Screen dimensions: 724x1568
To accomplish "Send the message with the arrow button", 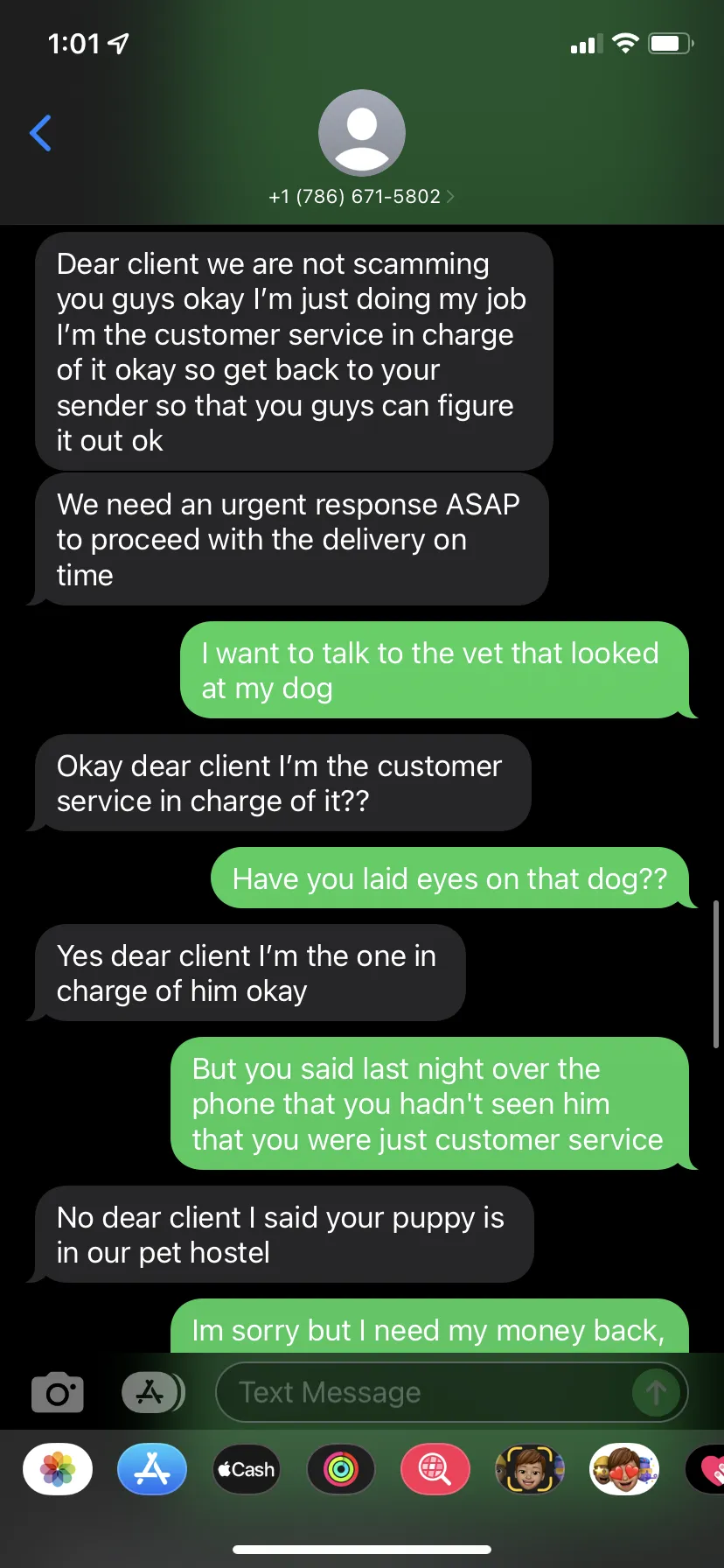I will point(656,1392).
